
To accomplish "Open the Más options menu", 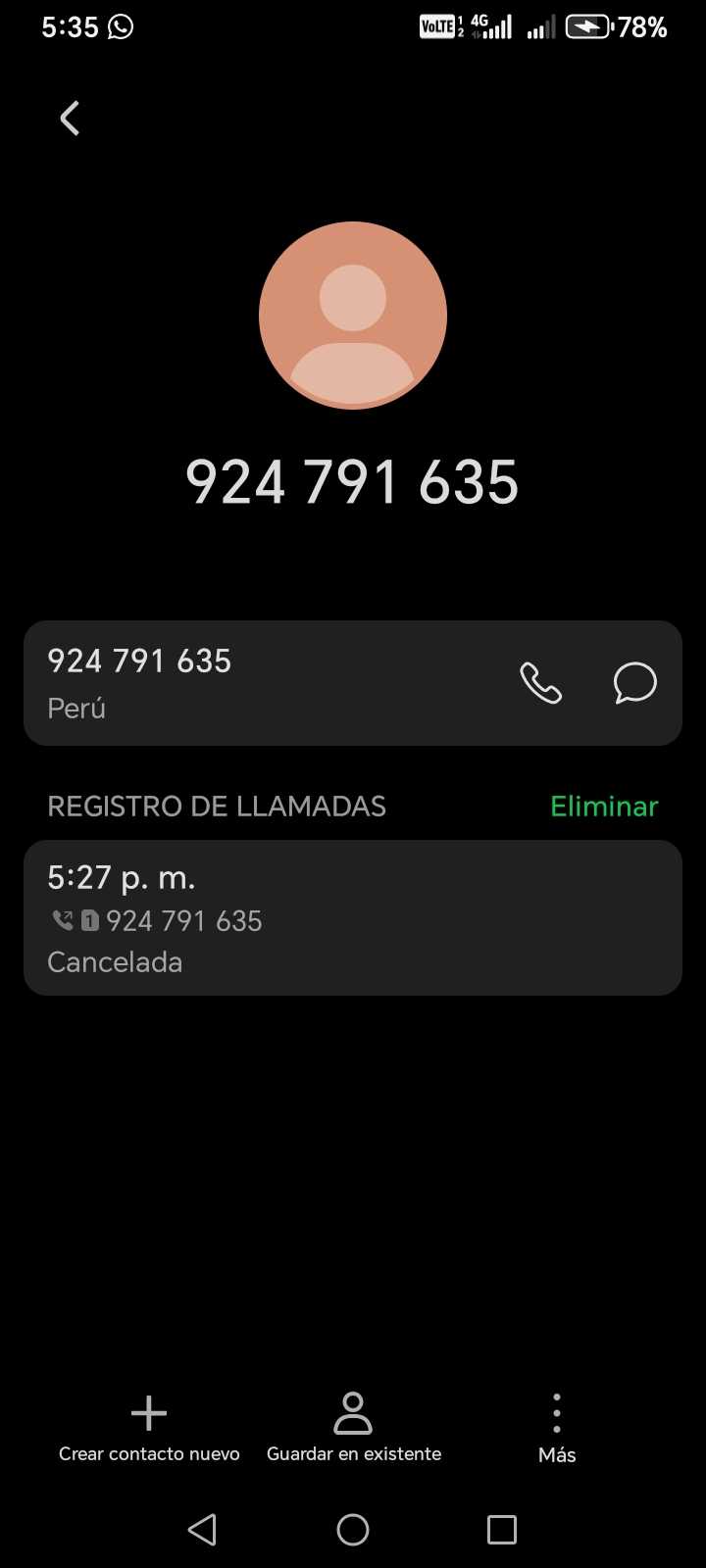I will click(557, 1429).
